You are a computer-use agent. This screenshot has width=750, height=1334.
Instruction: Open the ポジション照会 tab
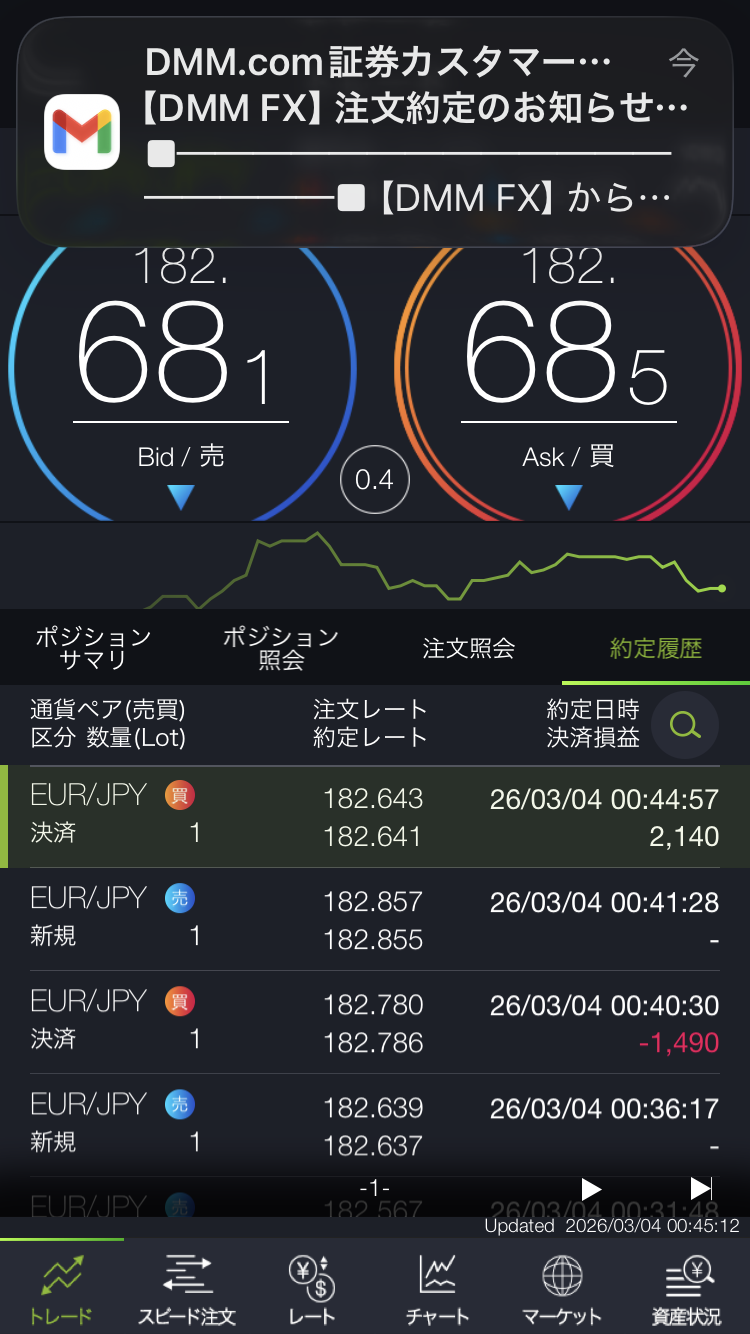point(283,647)
